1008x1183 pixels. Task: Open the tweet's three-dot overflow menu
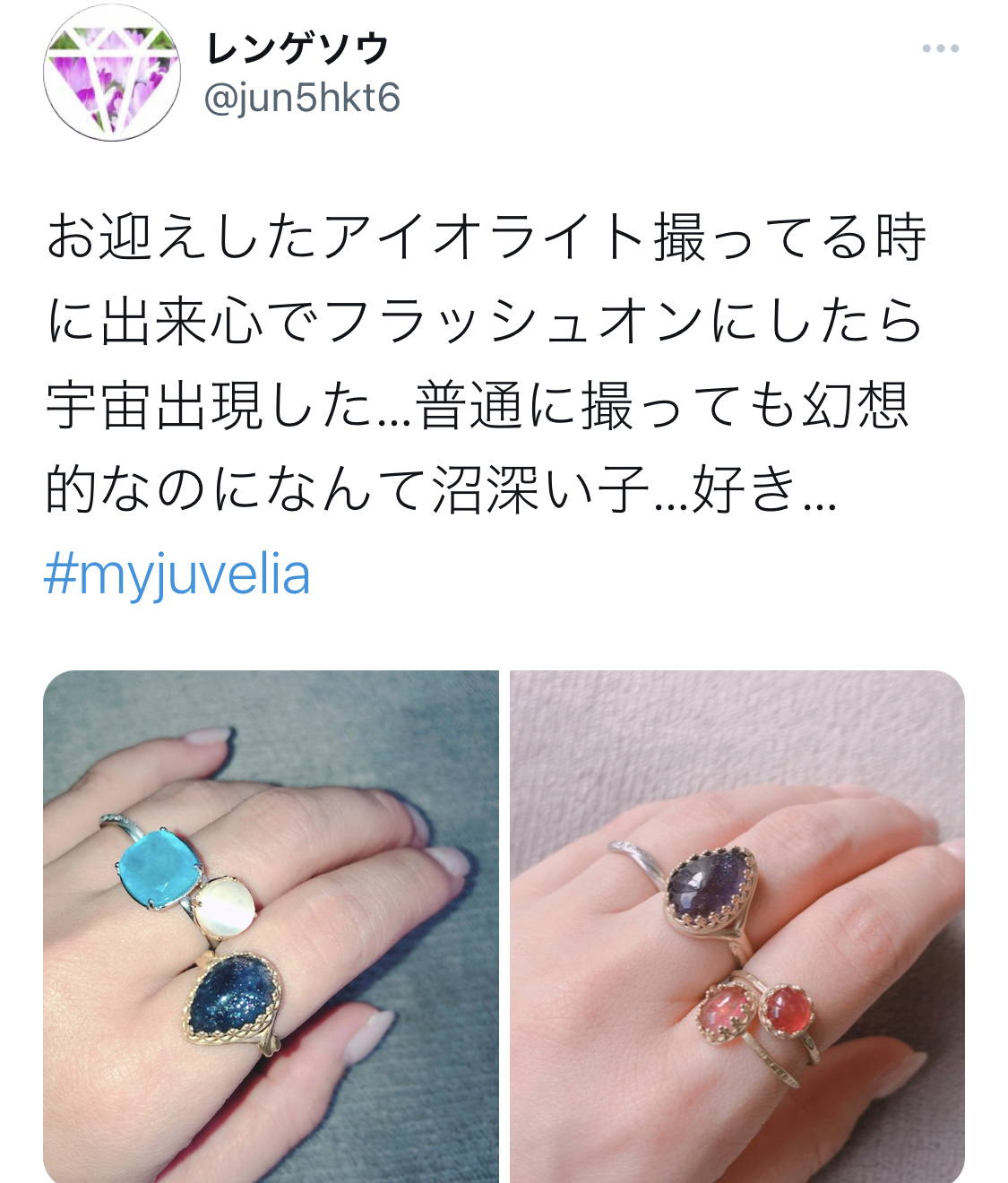(940, 48)
